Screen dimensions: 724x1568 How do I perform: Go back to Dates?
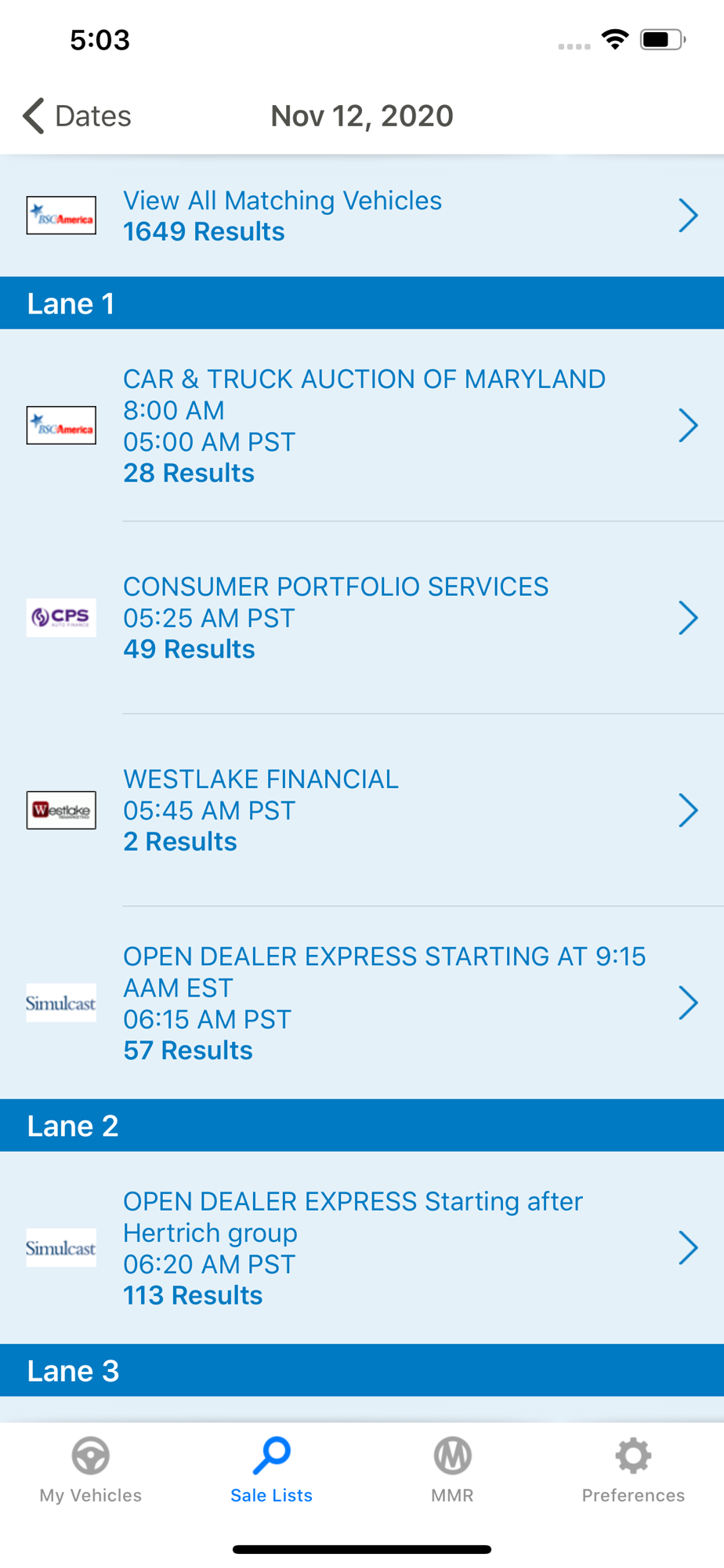coord(77,116)
